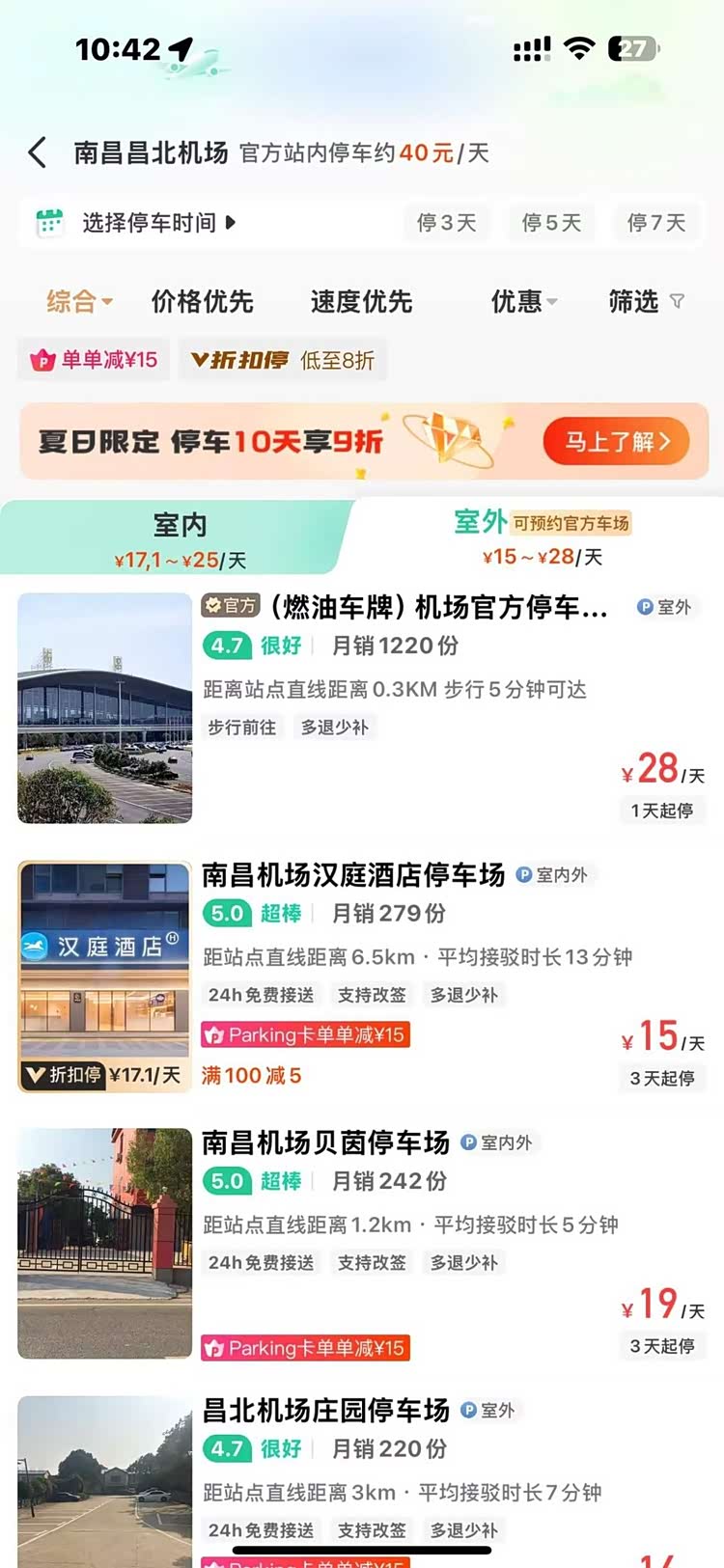This screenshot has height=1568, width=724.
Task: Switch to the 室内 parking tab
Action: tap(180, 538)
